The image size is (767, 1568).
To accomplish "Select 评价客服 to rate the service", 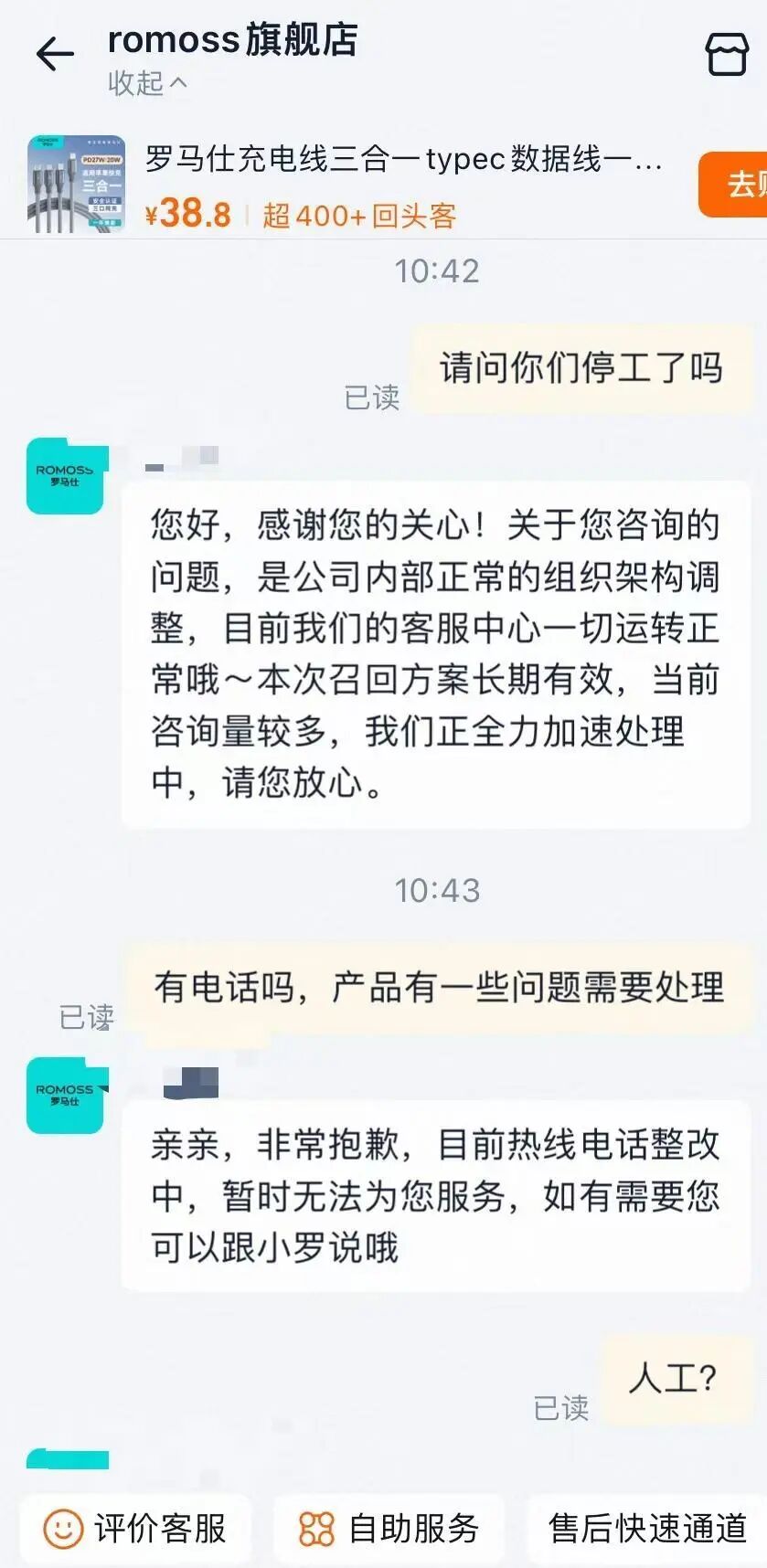I will point(135,1528).
